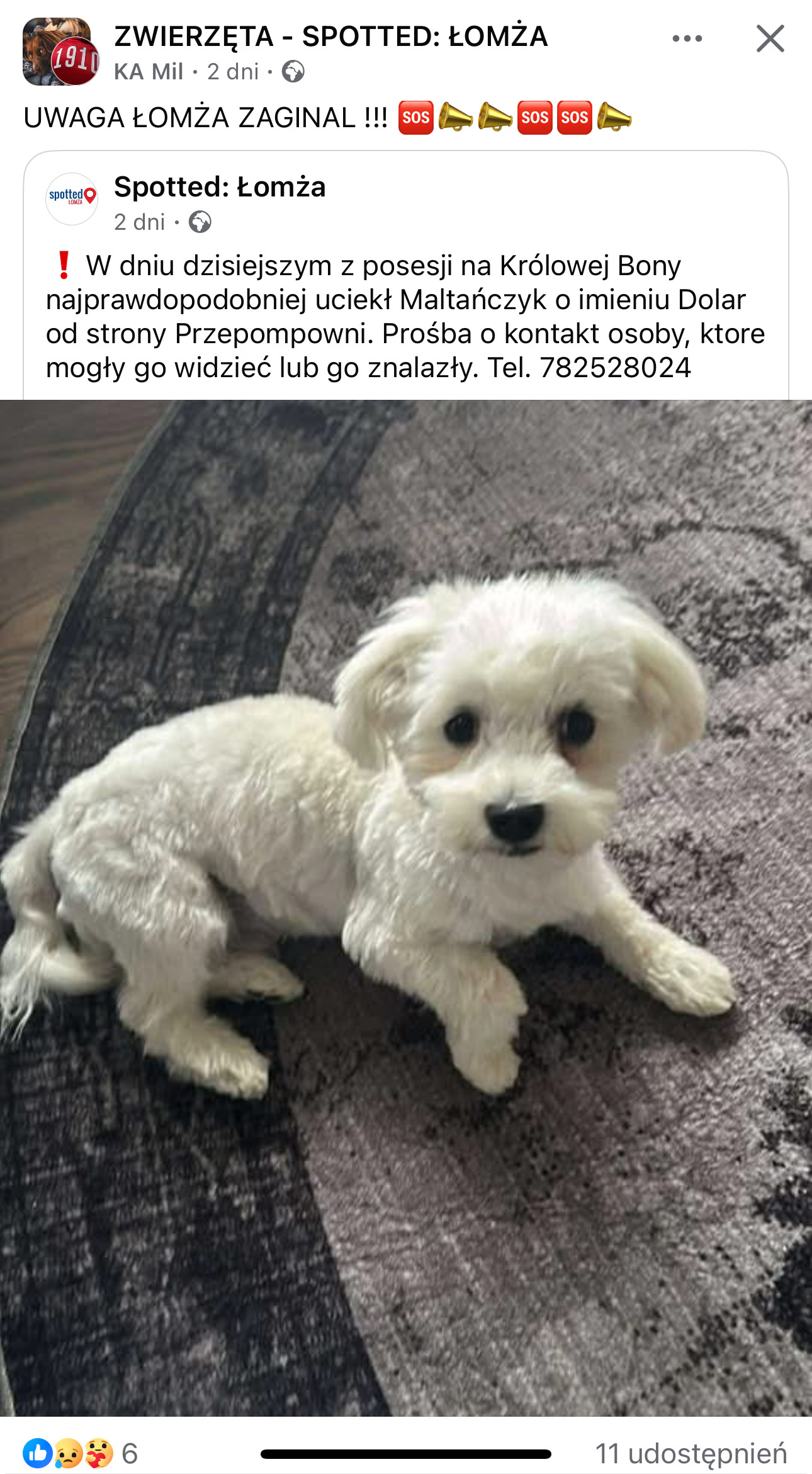Open the group avatar picture
The width and height of the screenshot is (812, 1474).
tap(60, 52)
